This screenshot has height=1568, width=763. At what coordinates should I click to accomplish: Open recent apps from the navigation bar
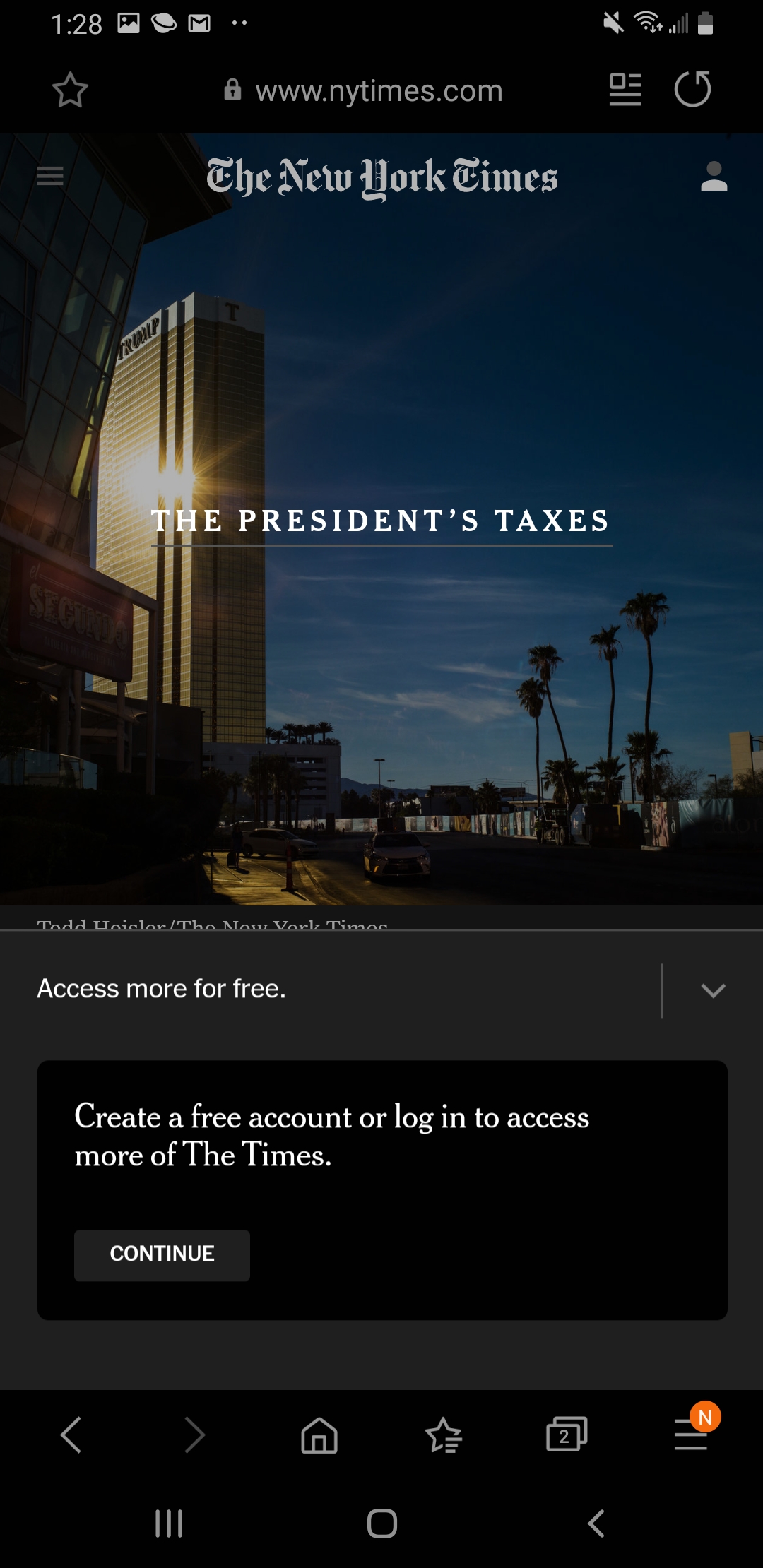pos(169,1524)
